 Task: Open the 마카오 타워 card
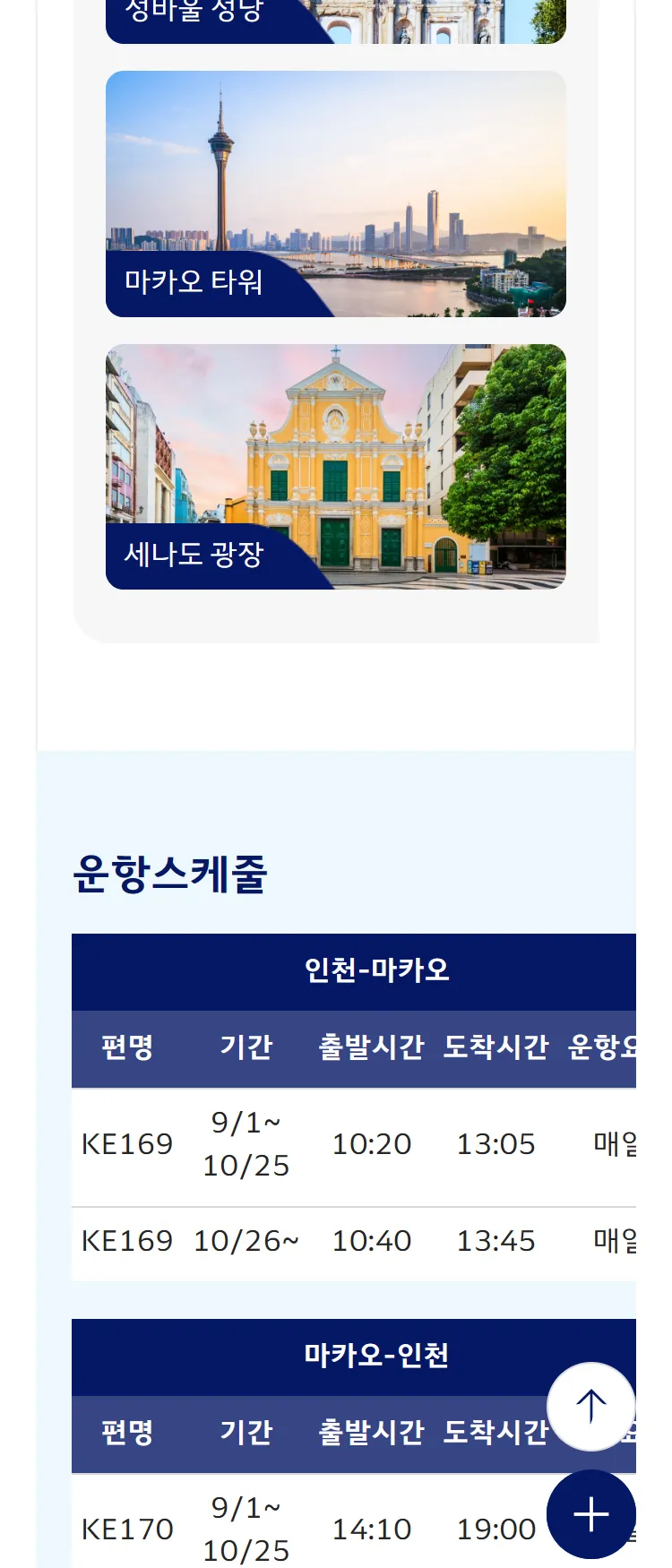coord(336,194)
